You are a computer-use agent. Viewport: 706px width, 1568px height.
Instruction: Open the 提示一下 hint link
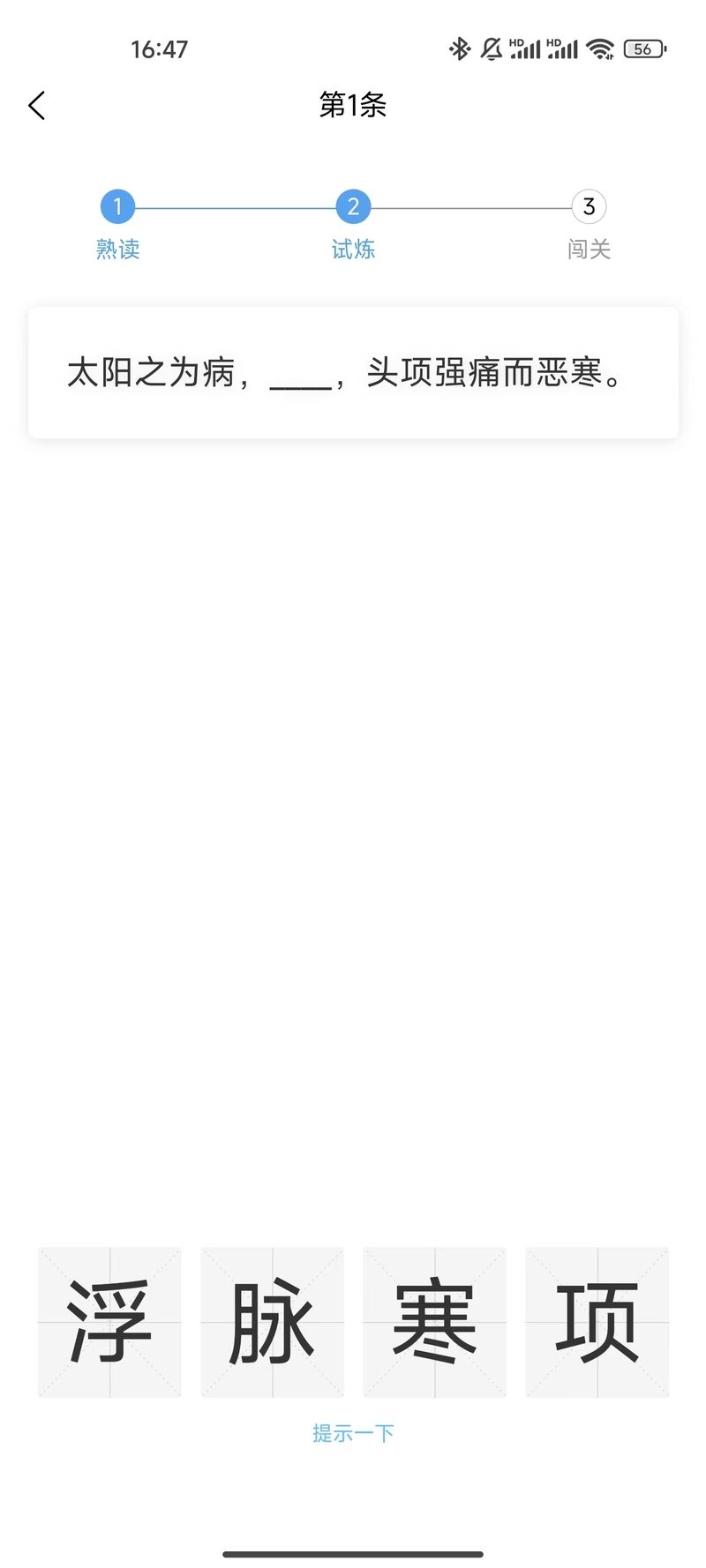click(x=353, y=1433)
